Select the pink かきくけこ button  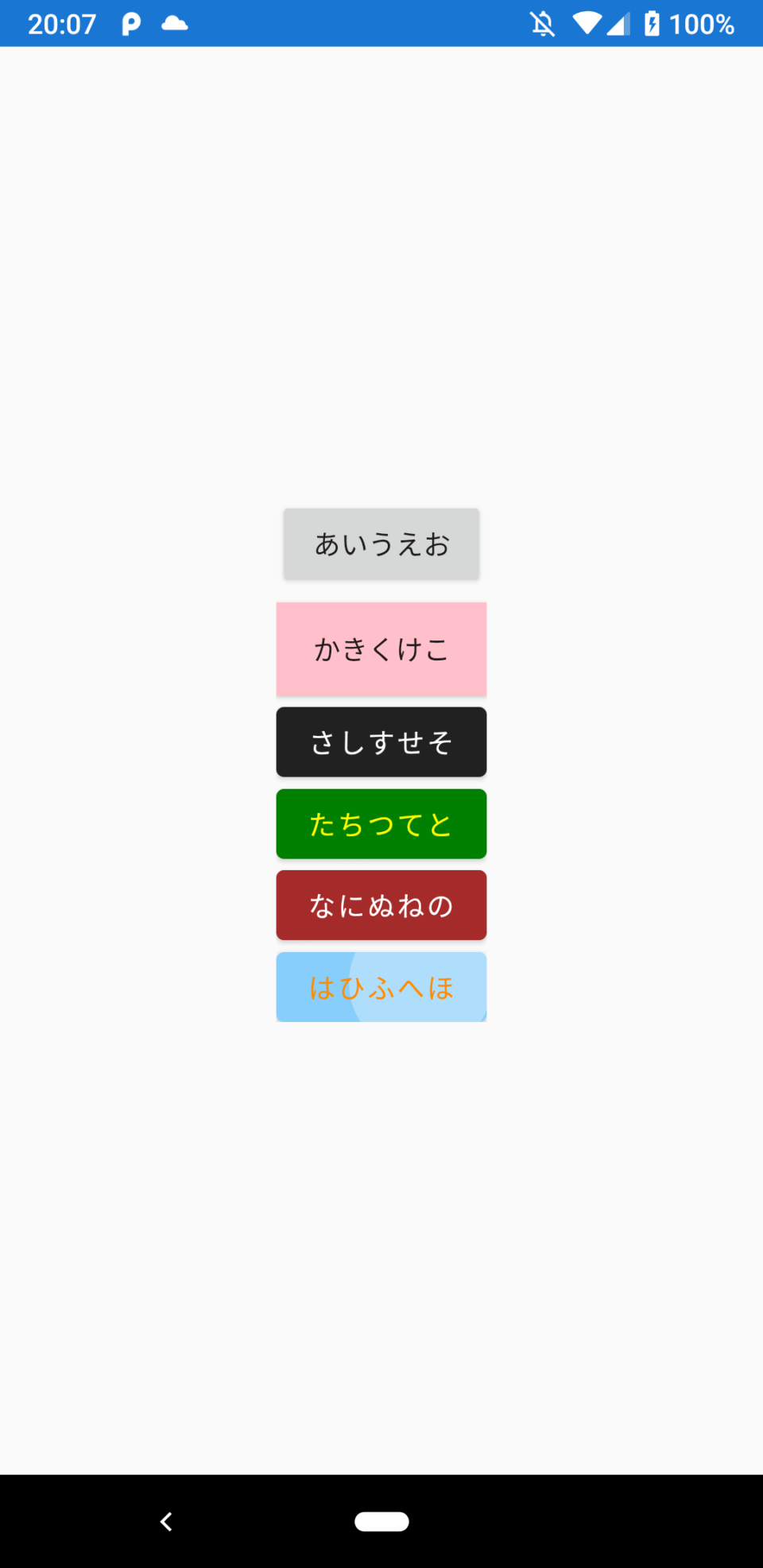381,649
